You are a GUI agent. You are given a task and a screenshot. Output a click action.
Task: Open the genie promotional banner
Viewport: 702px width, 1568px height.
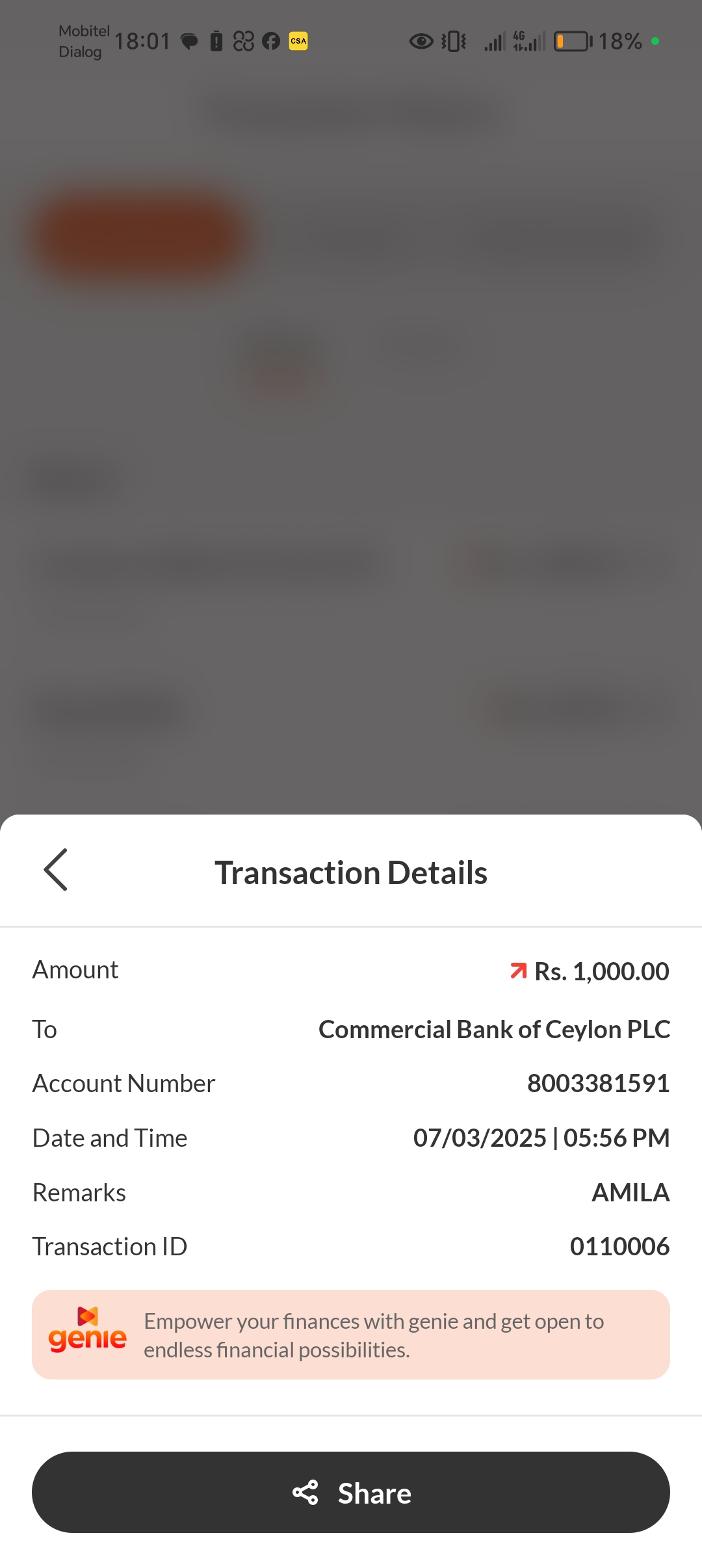pos(351,1335)
